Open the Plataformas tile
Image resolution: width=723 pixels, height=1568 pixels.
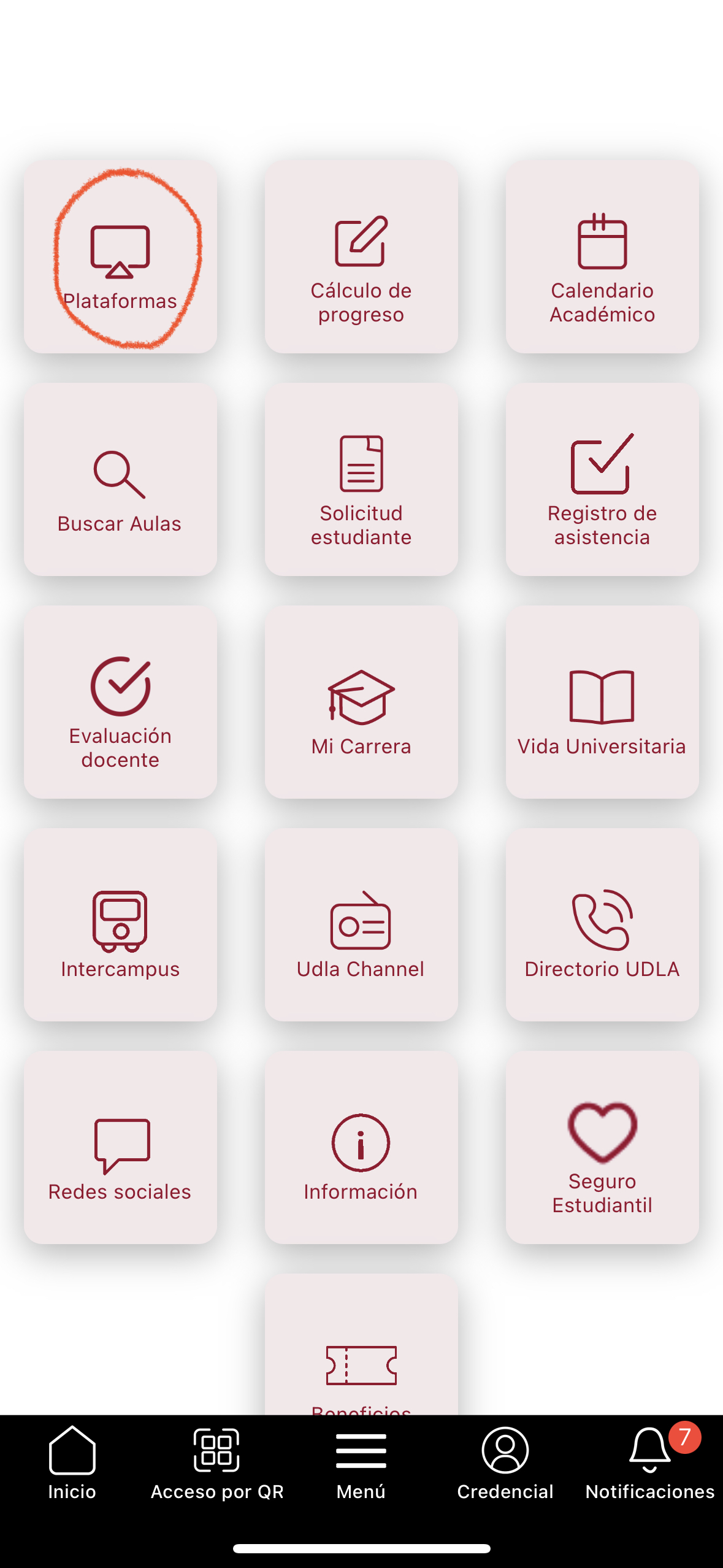120,258
